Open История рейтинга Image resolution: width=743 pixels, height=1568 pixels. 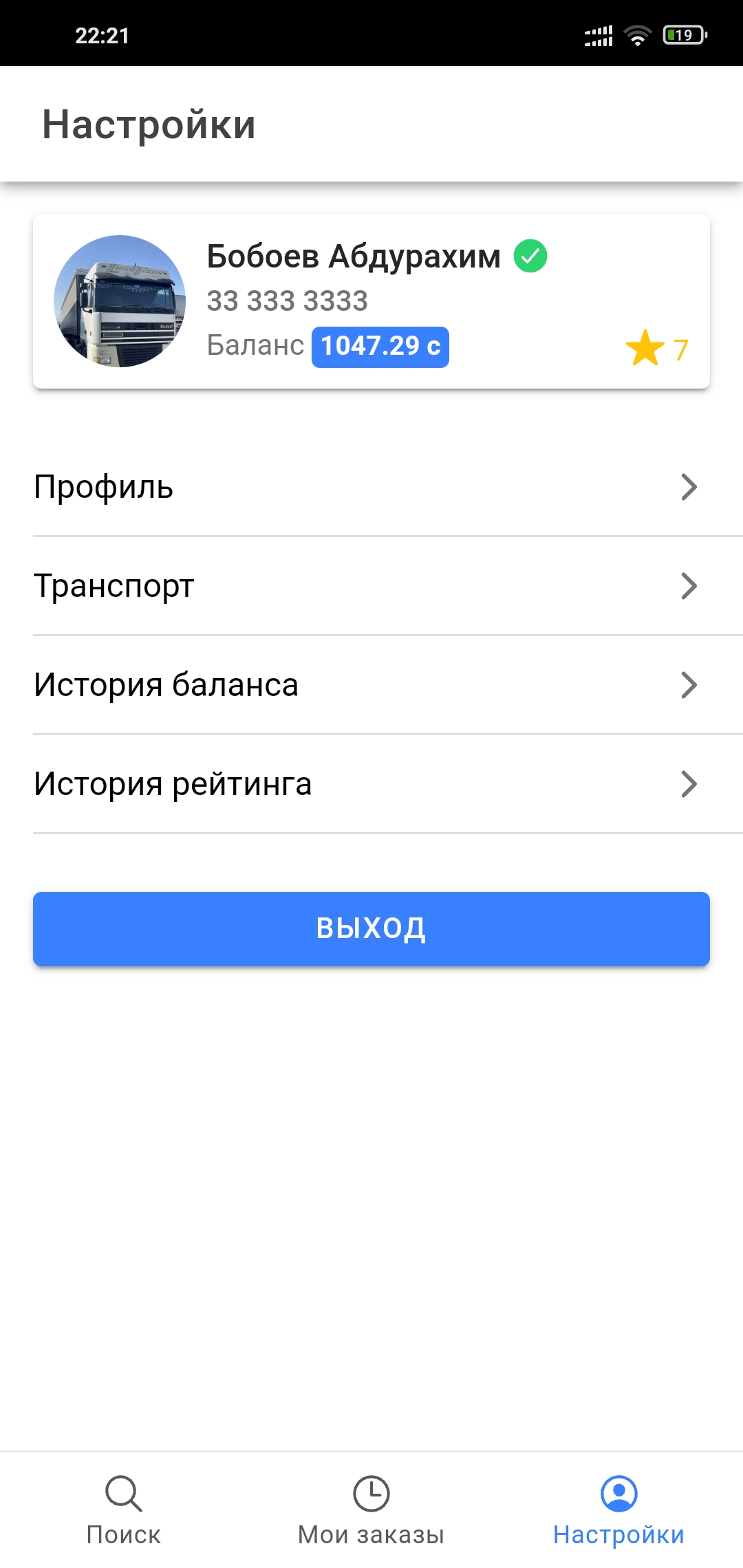371,784
